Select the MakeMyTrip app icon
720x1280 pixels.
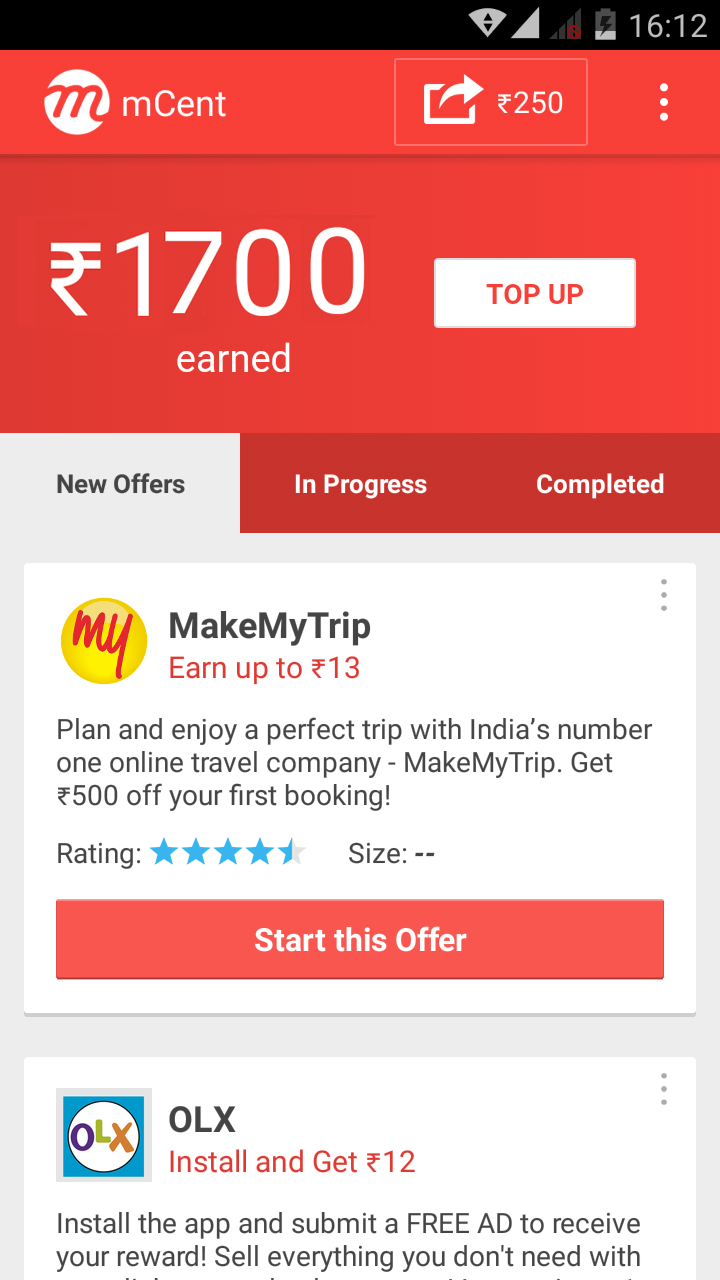click(x=103, y=640)
